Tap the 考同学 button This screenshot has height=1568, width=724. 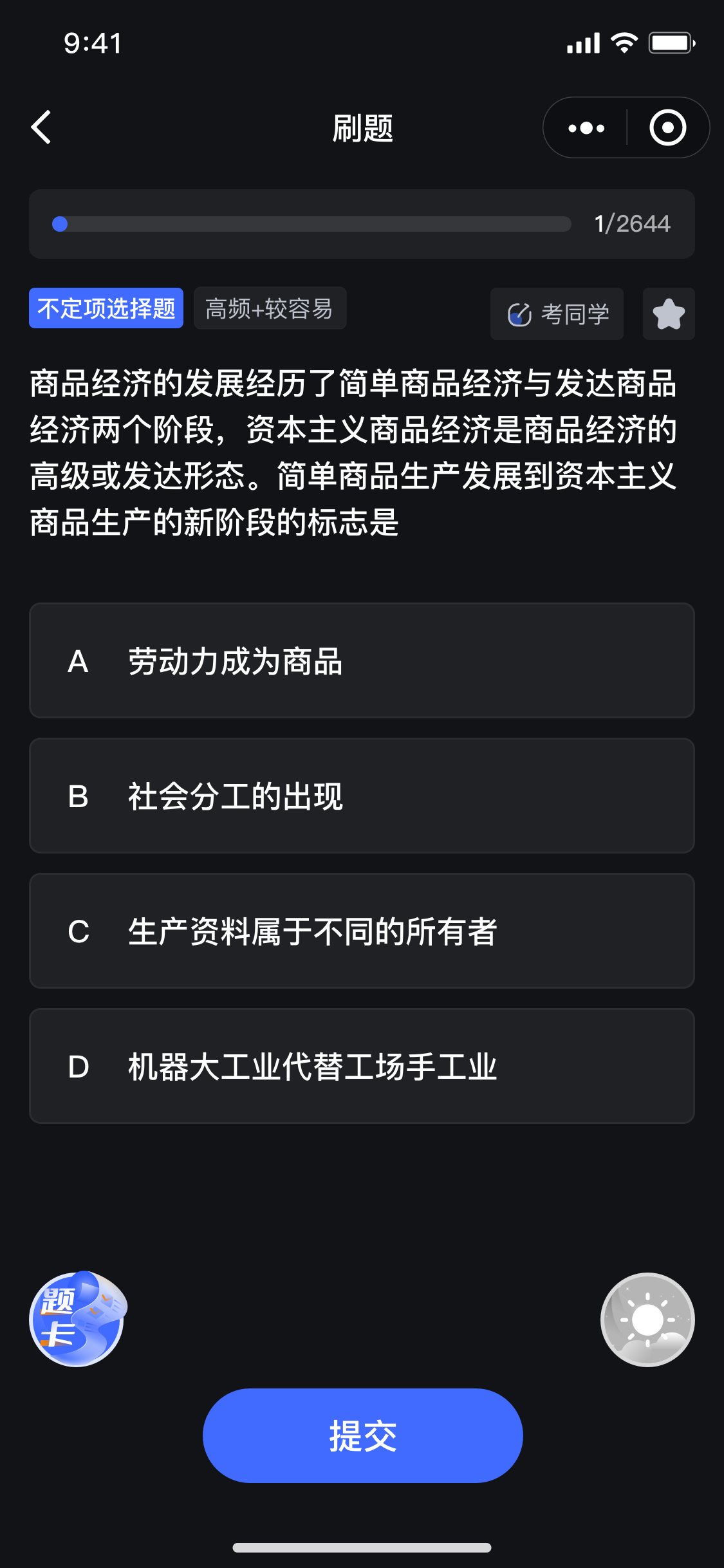tap(557, 314)
